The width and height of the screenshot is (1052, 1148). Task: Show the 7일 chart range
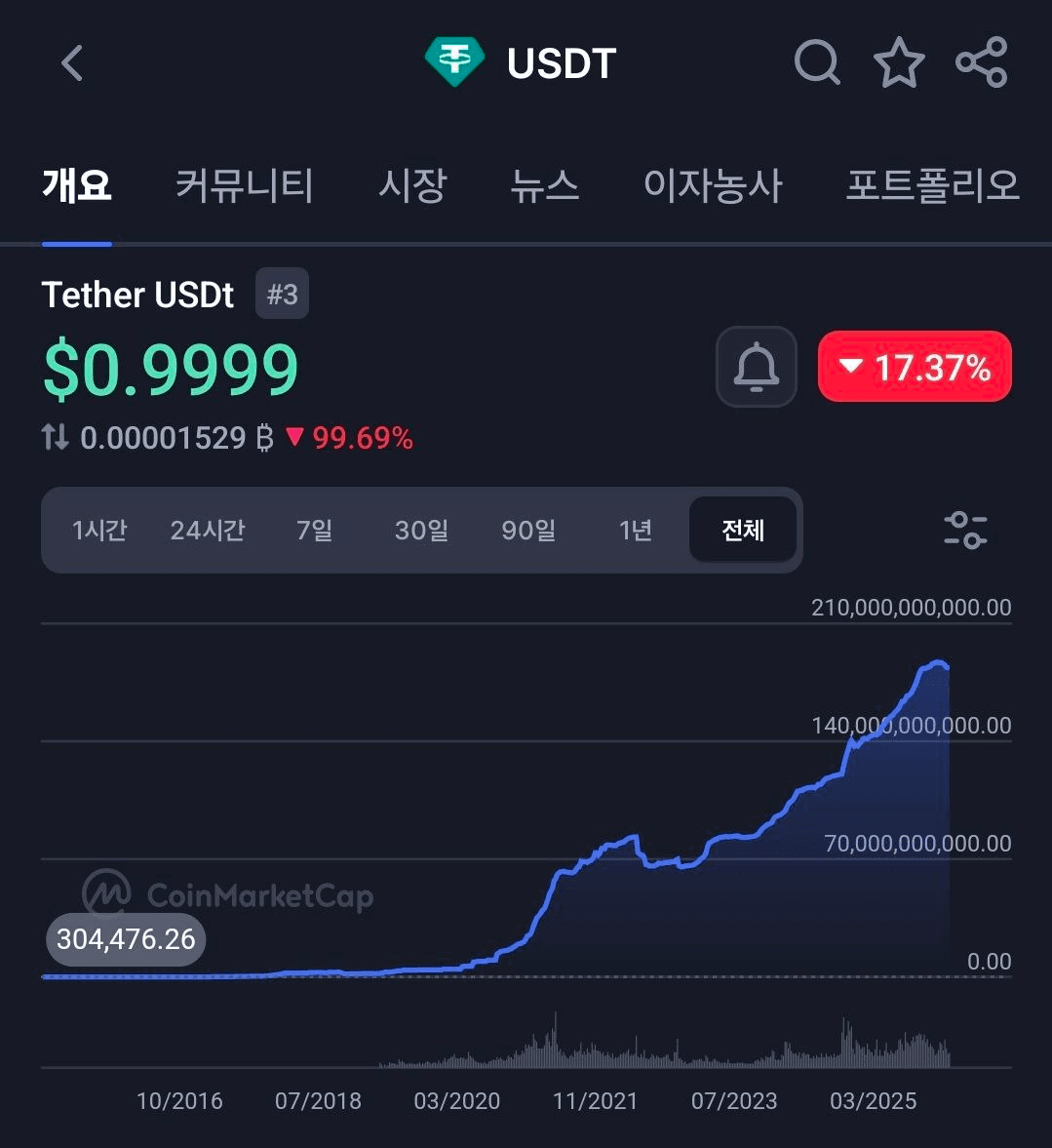(315, 531)
